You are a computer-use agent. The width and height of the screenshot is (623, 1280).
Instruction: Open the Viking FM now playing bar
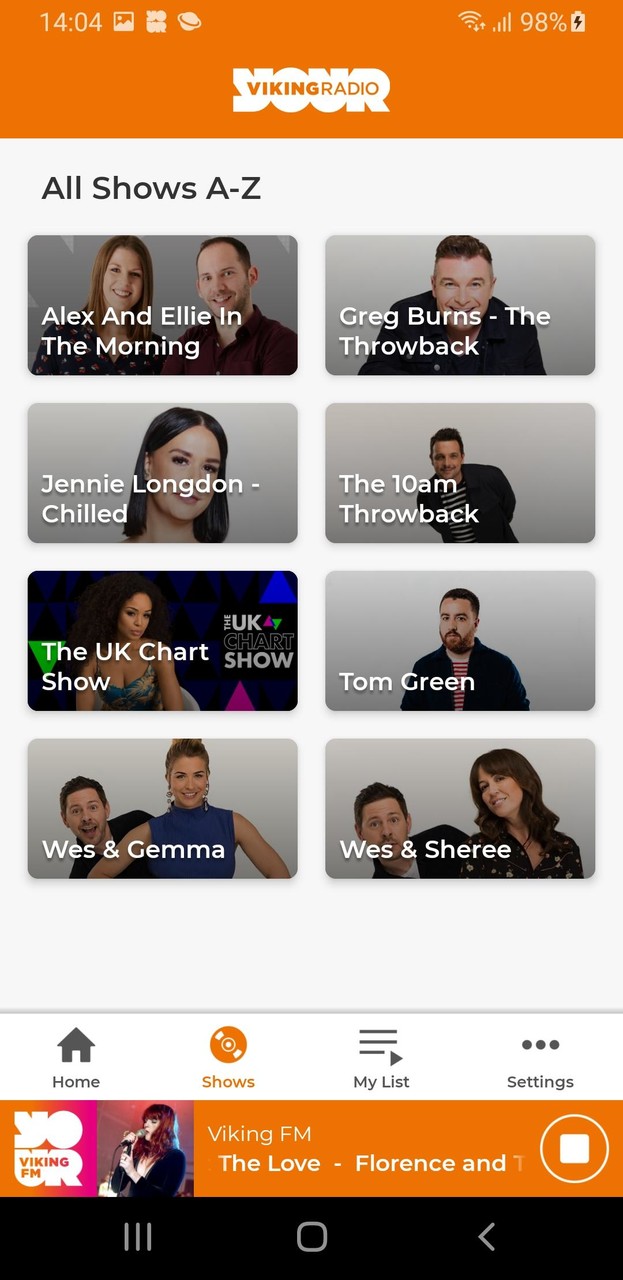coord(360,1149)
